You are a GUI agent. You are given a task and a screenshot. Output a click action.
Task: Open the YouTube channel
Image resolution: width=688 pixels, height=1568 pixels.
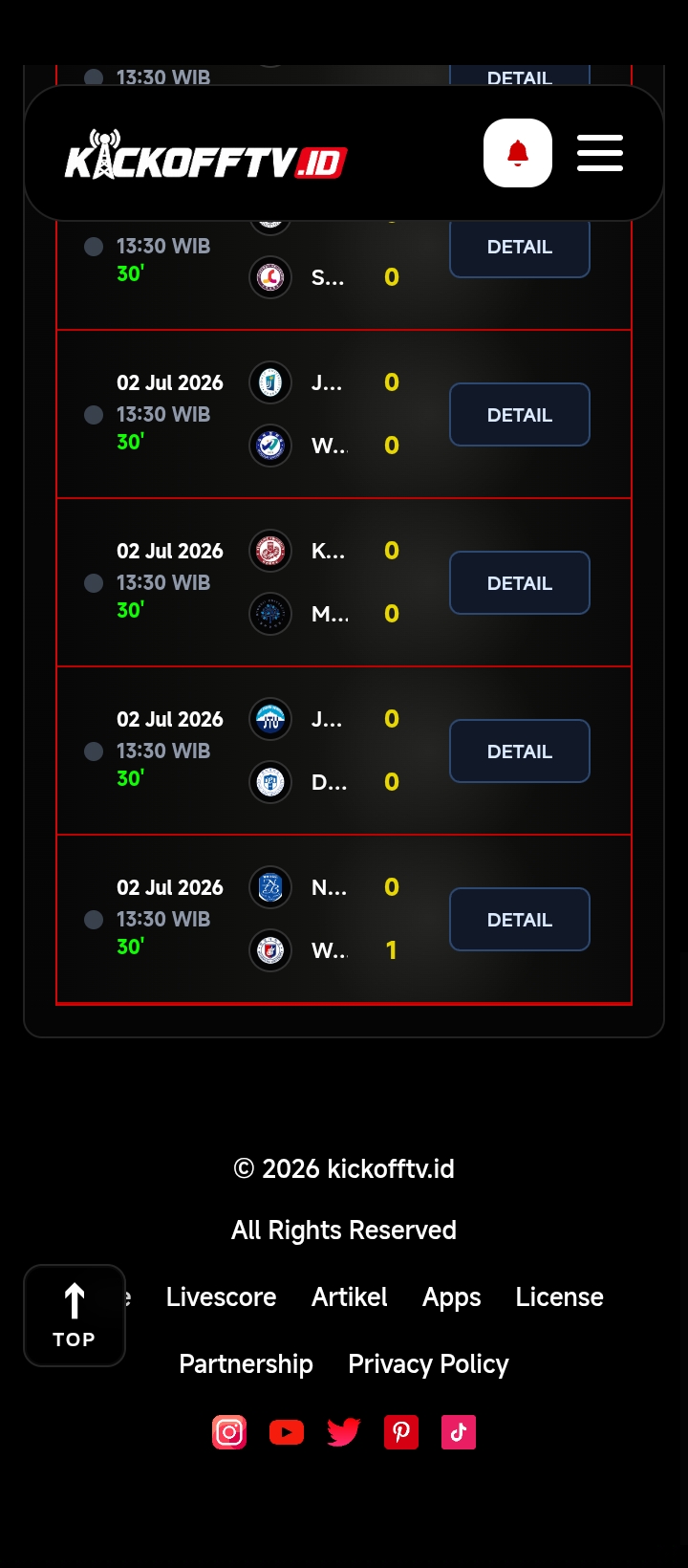(287, 1432)
